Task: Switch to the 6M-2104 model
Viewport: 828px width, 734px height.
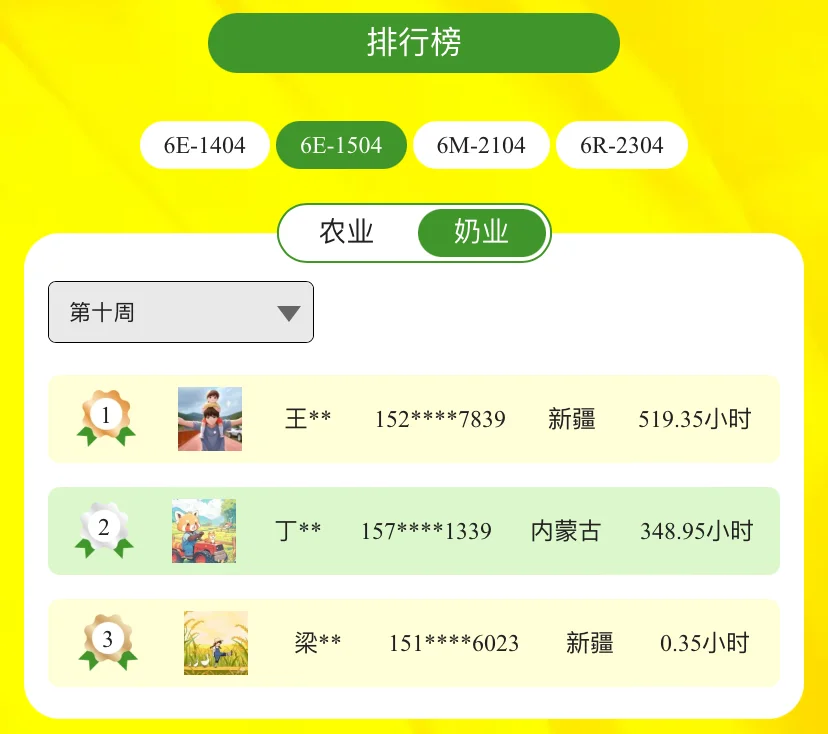Action: [481, 145]
